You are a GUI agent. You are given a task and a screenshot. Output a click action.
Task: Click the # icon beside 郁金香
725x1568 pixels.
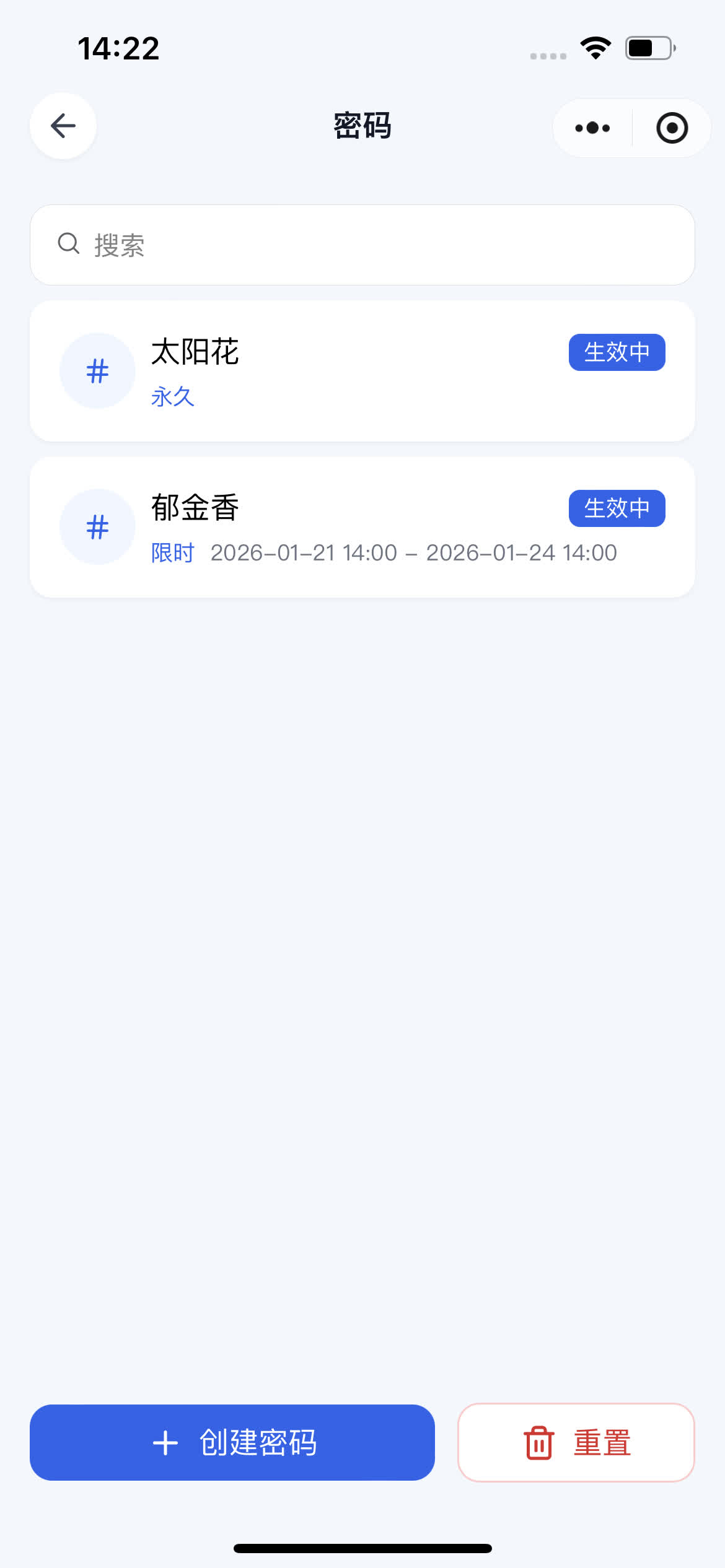point(97,526)
